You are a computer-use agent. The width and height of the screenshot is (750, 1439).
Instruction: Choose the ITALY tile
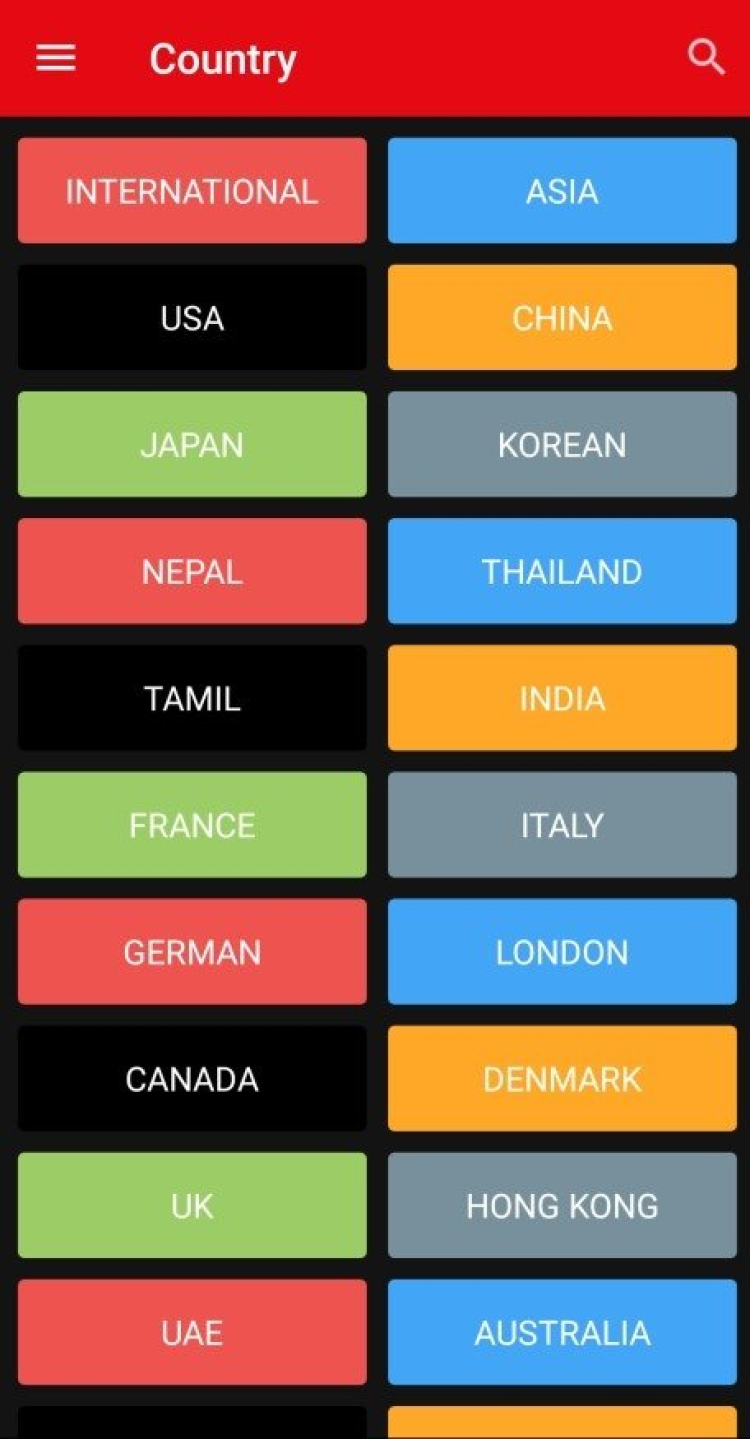(562, 825)
